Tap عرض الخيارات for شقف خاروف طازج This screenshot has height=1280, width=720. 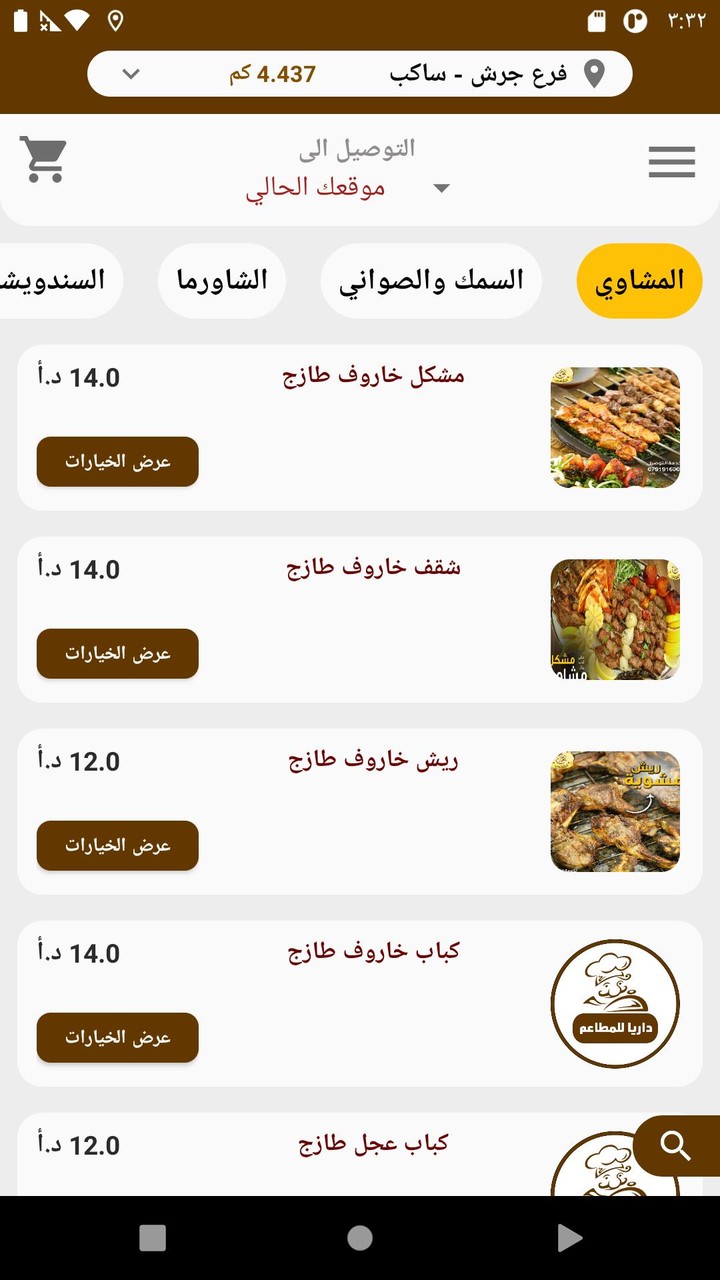coord(117,654)
